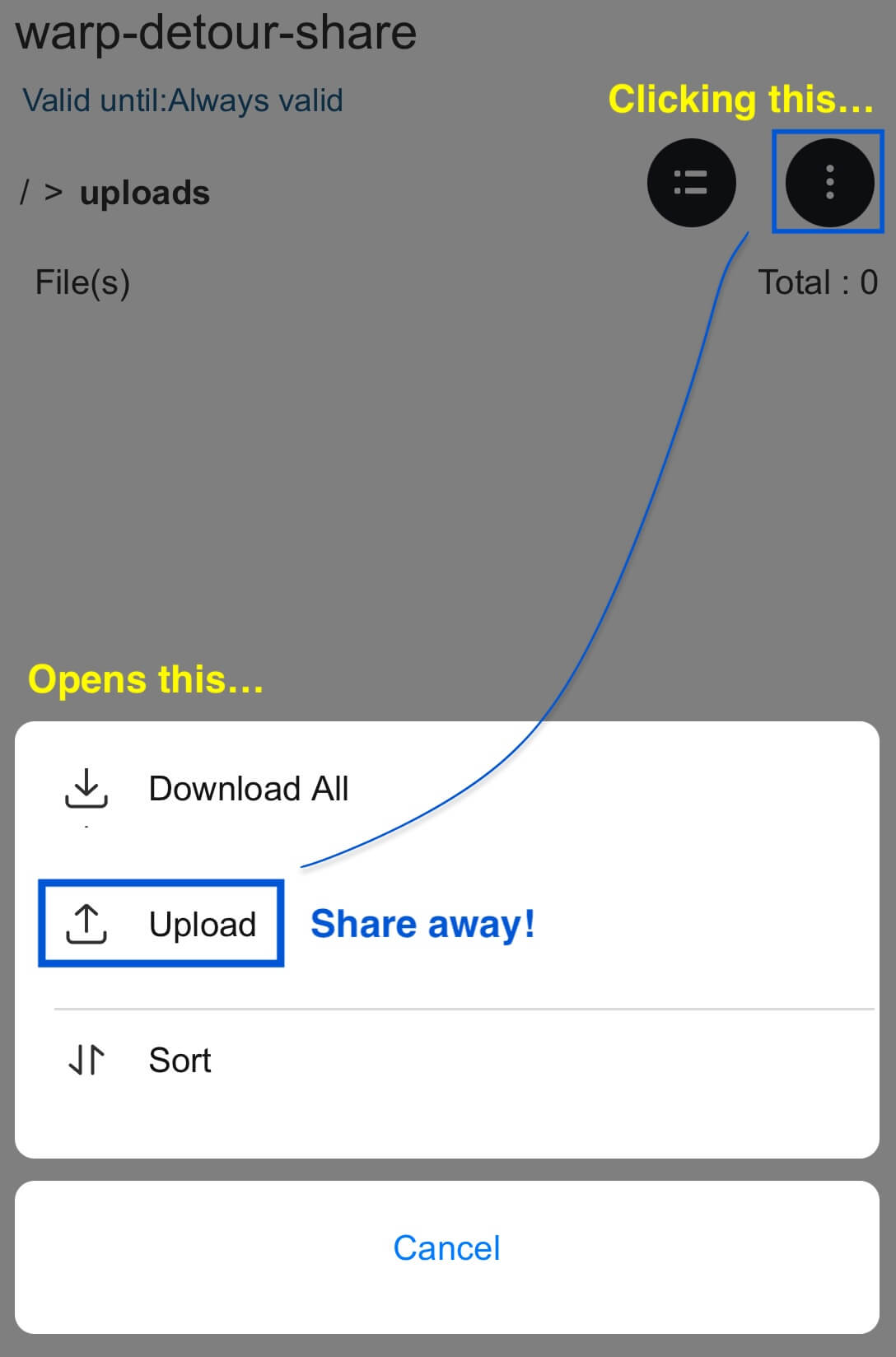Open the Sort option

tap(180, 1060)
